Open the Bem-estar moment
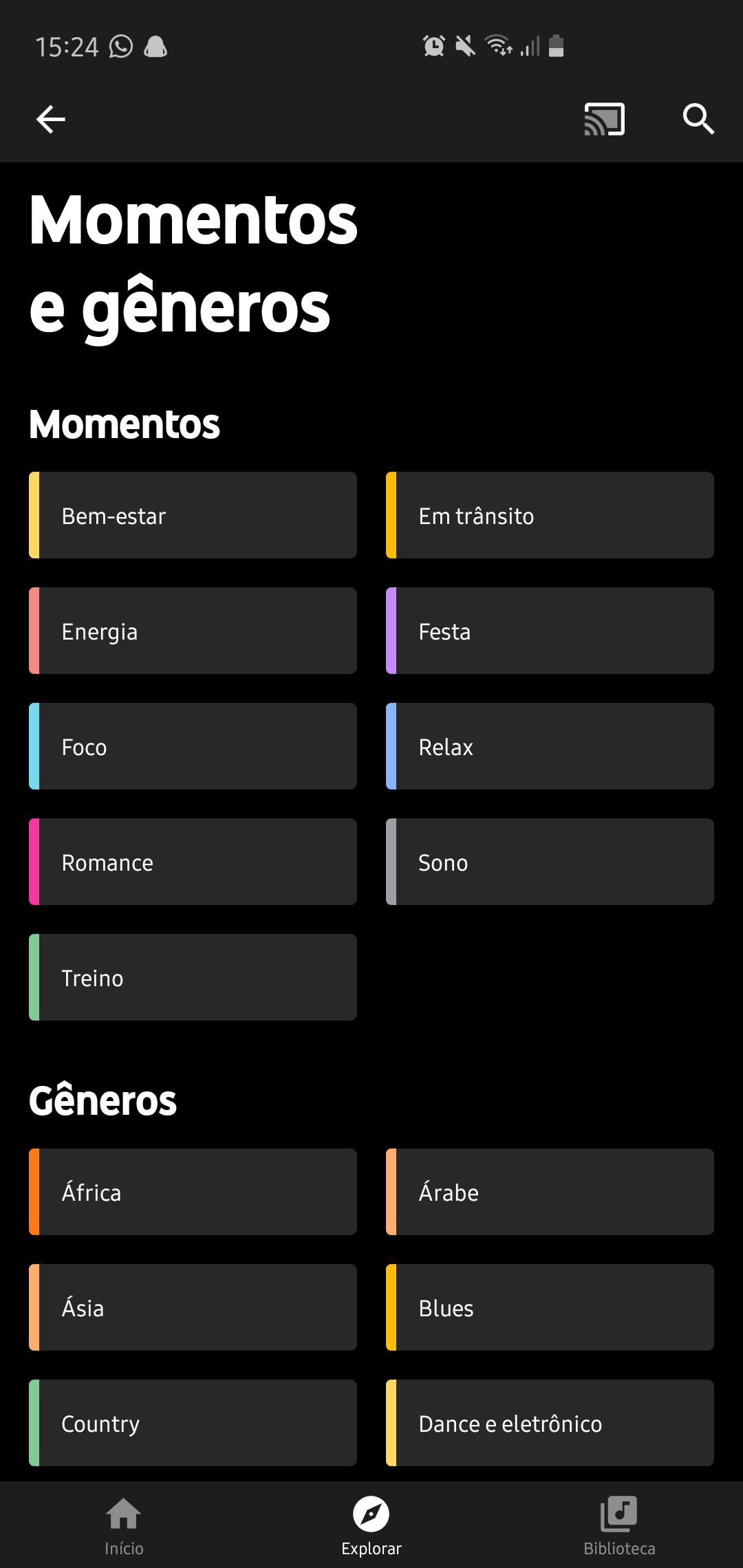This screenshot has width=743, height=1568. pos(193,515)
